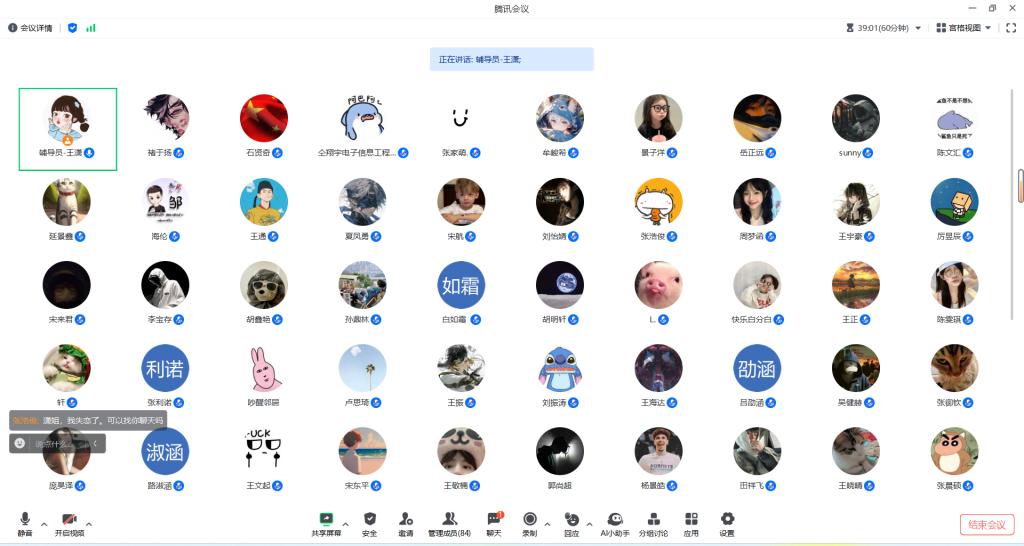Image resolution: width=1024 pixels, height=546 pixels.
Task: Mute the microphone with 静音
Action: 25,523
